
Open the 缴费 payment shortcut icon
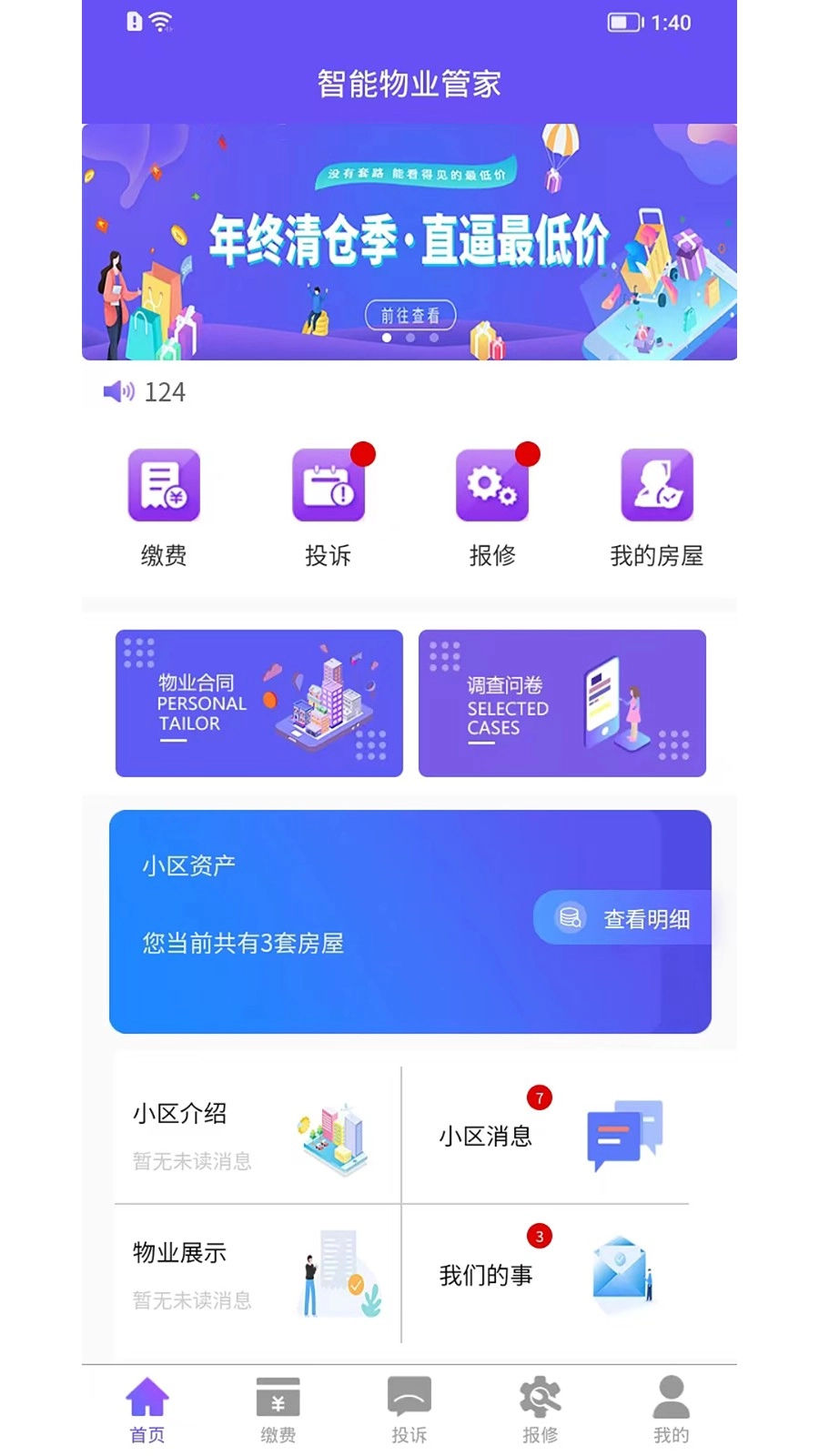point(164,486)
